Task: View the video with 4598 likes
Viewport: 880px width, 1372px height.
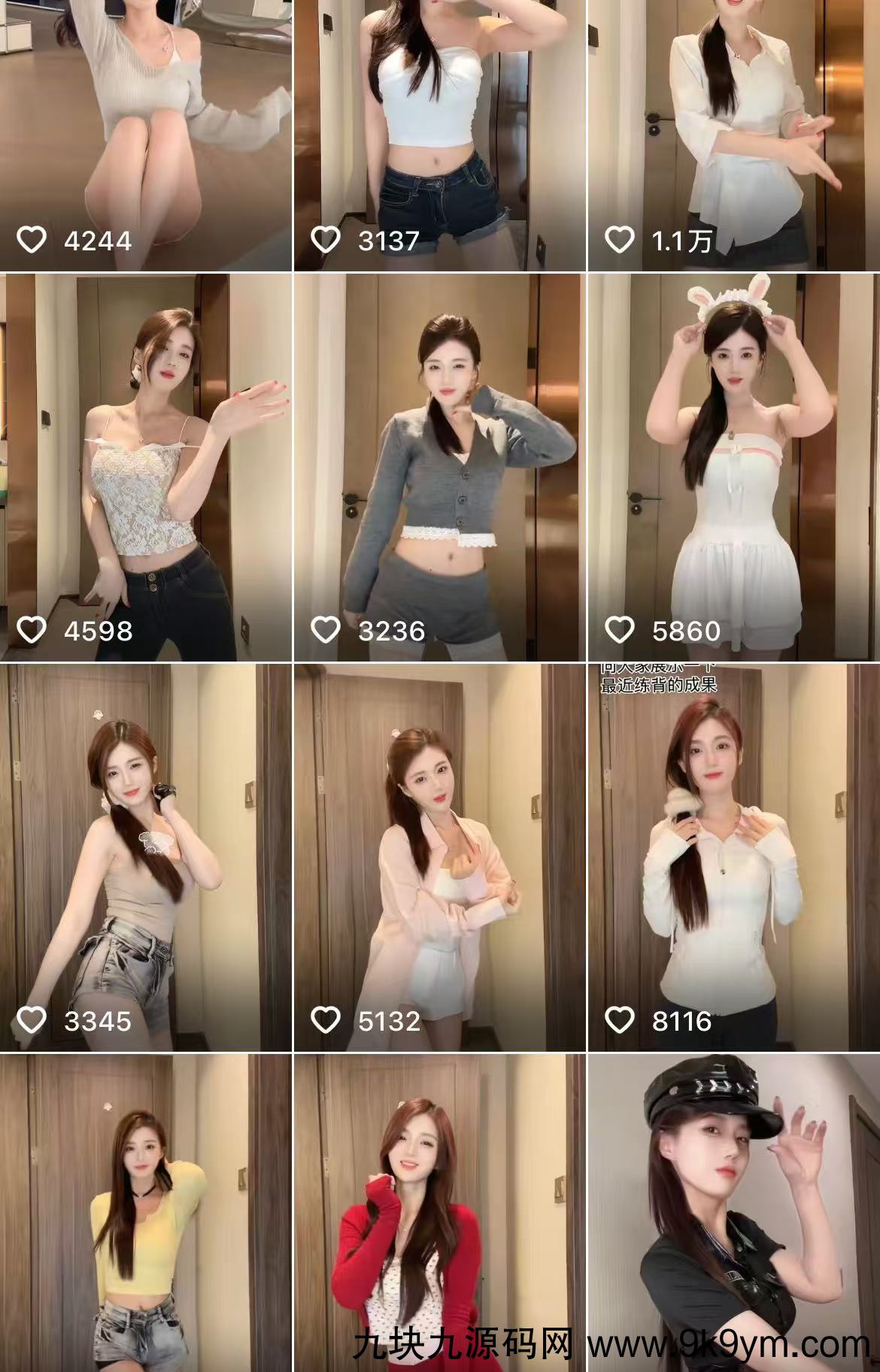Action: (146, 466)
